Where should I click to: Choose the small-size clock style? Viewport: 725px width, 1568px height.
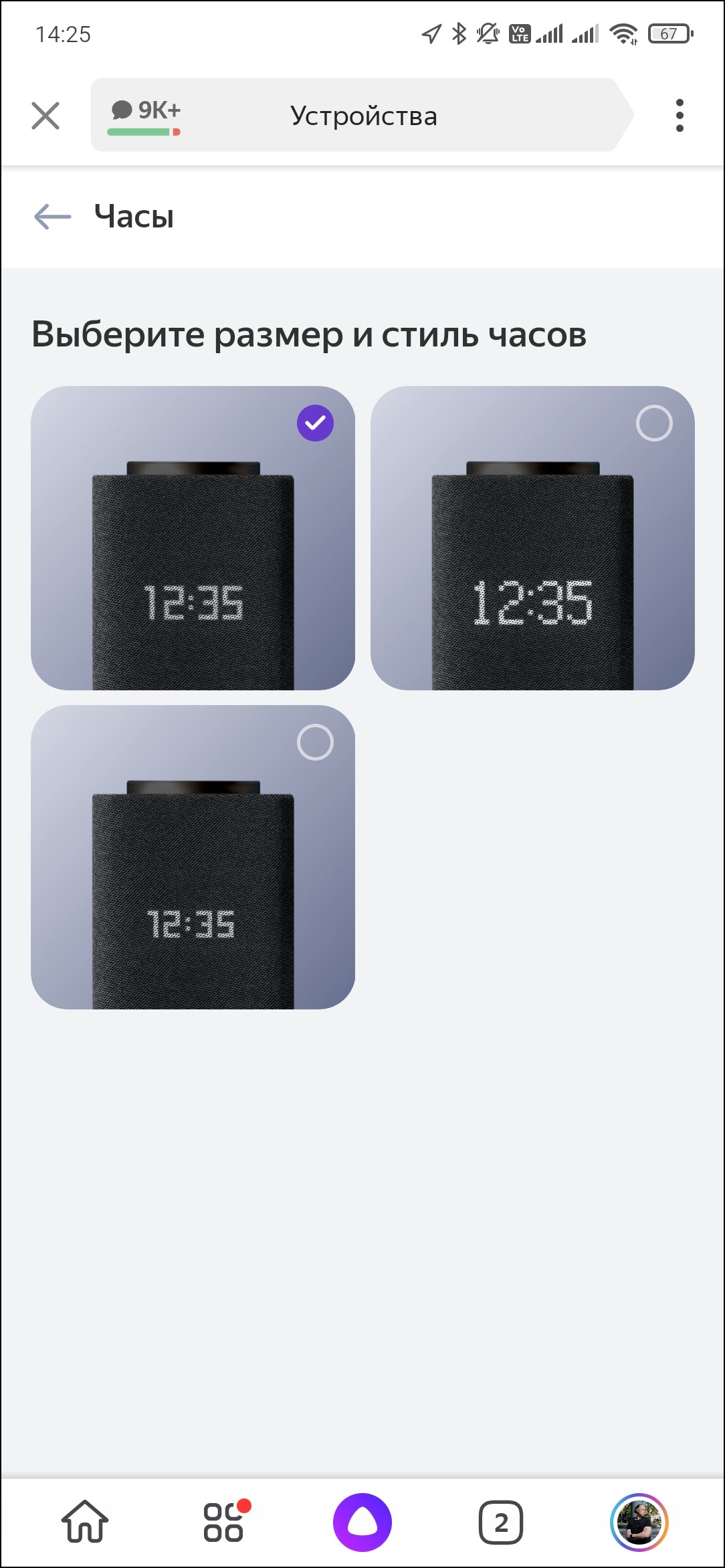pos(193,857)
